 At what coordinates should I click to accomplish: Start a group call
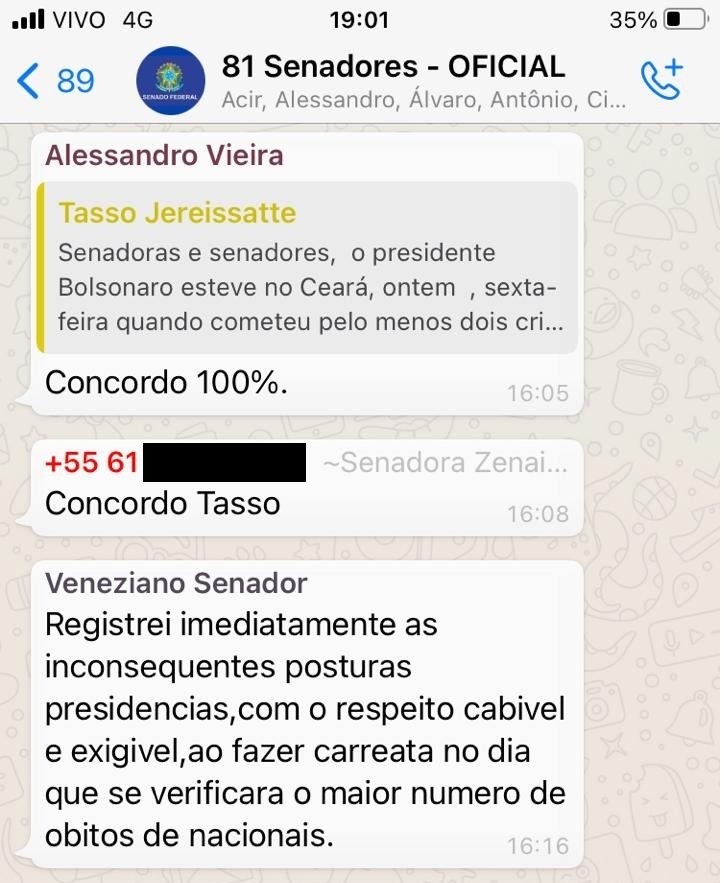tap(661, 80)
